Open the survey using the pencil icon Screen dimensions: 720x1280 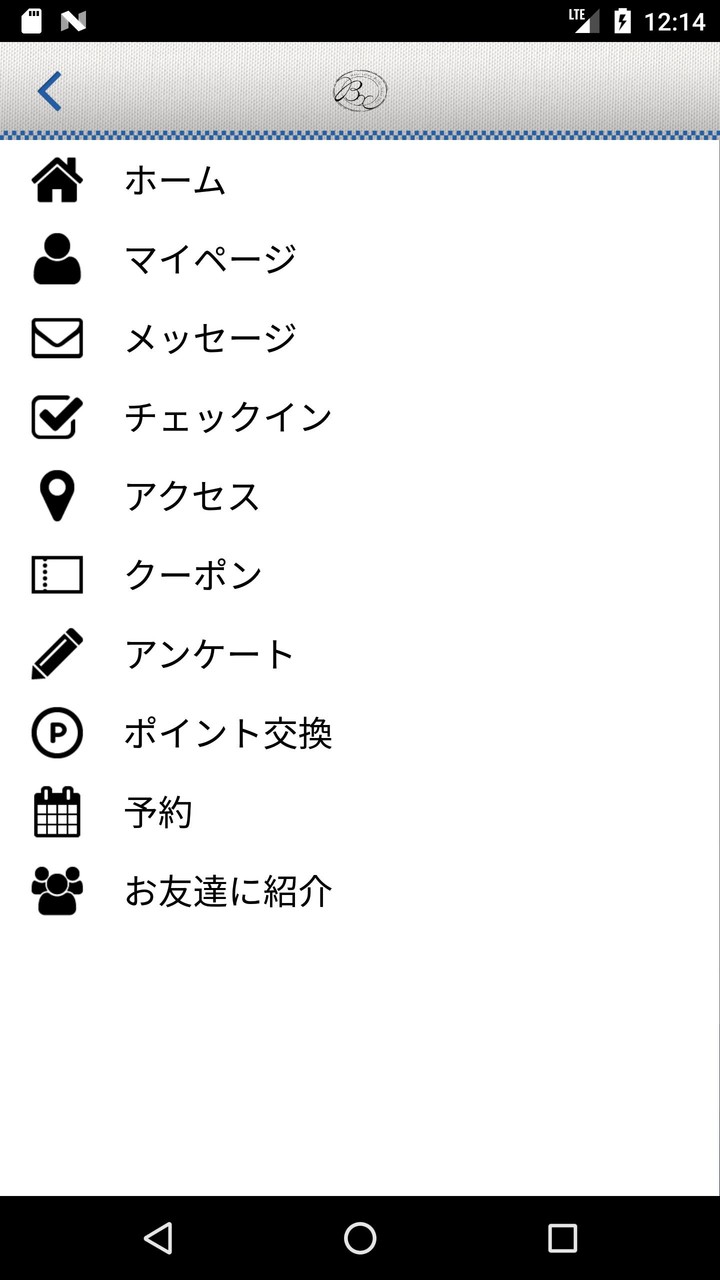[56, 654]
